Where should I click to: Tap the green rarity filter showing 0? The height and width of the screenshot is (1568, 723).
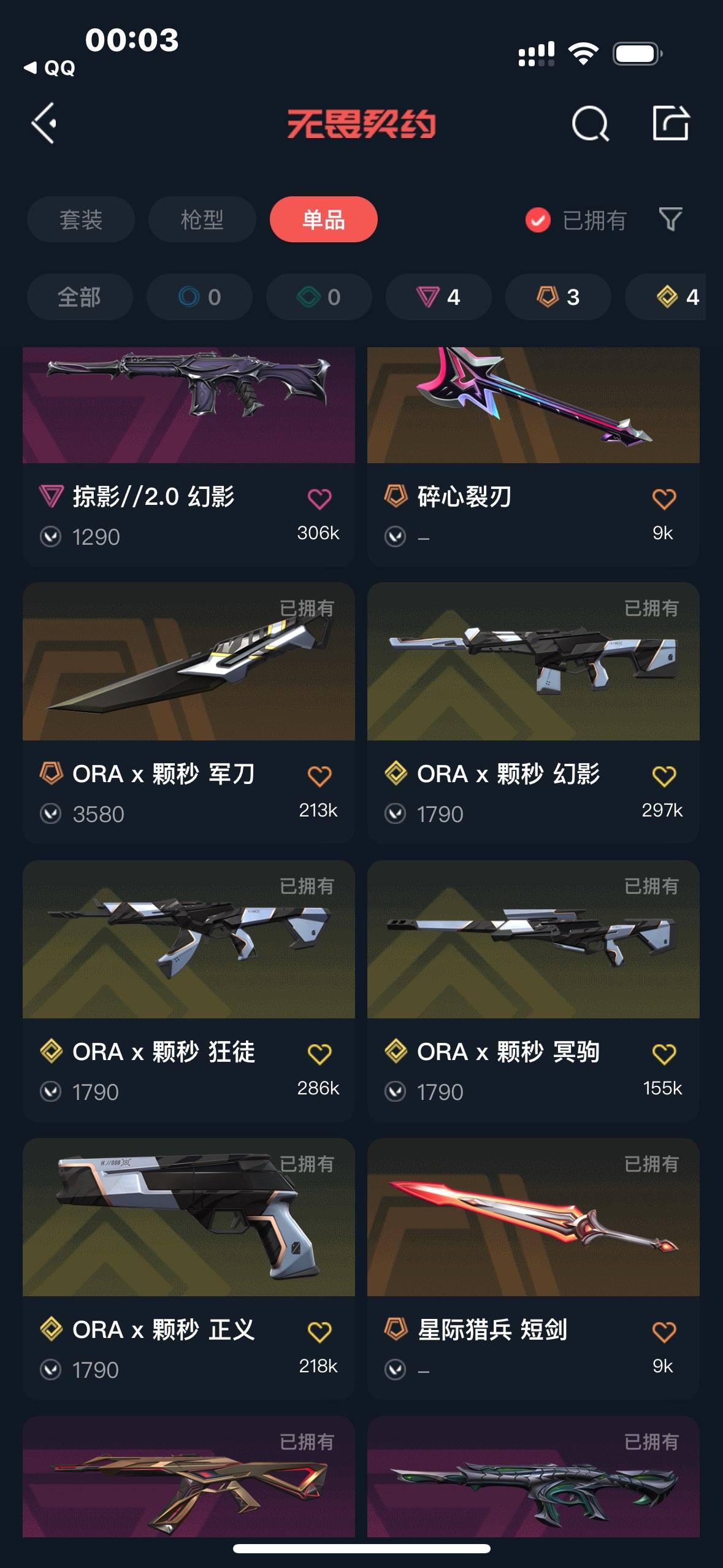pos(319,297)
